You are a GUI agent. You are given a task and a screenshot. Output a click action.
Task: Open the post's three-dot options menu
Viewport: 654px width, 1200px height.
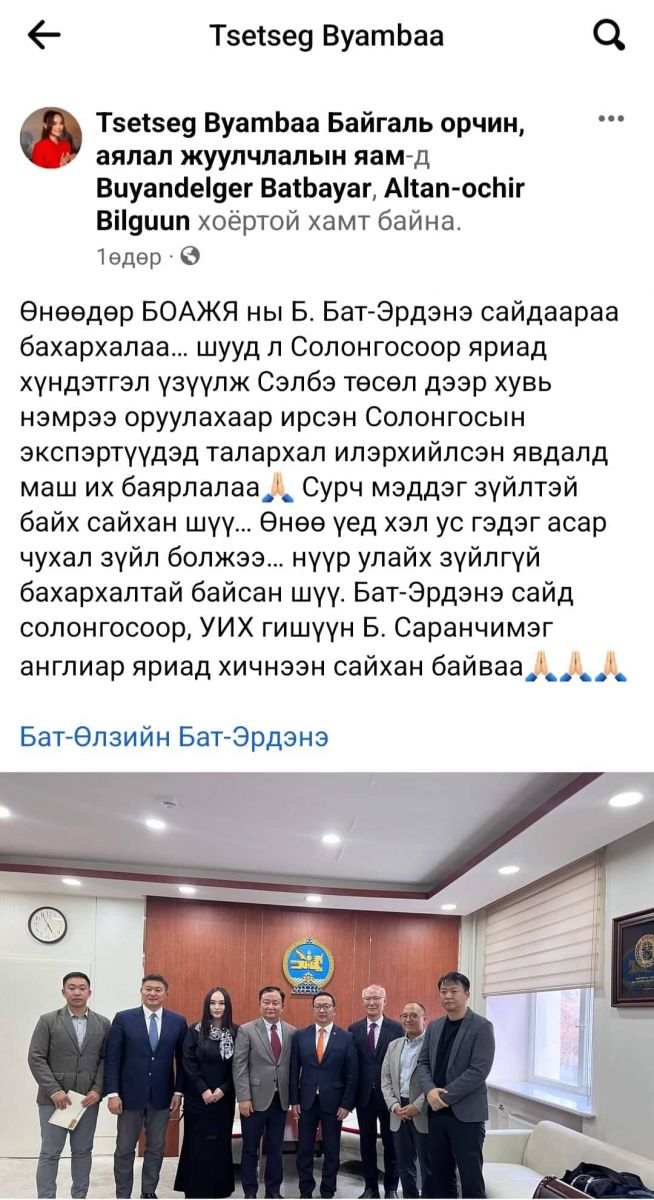pyautogui.click(x=610, y=119)
